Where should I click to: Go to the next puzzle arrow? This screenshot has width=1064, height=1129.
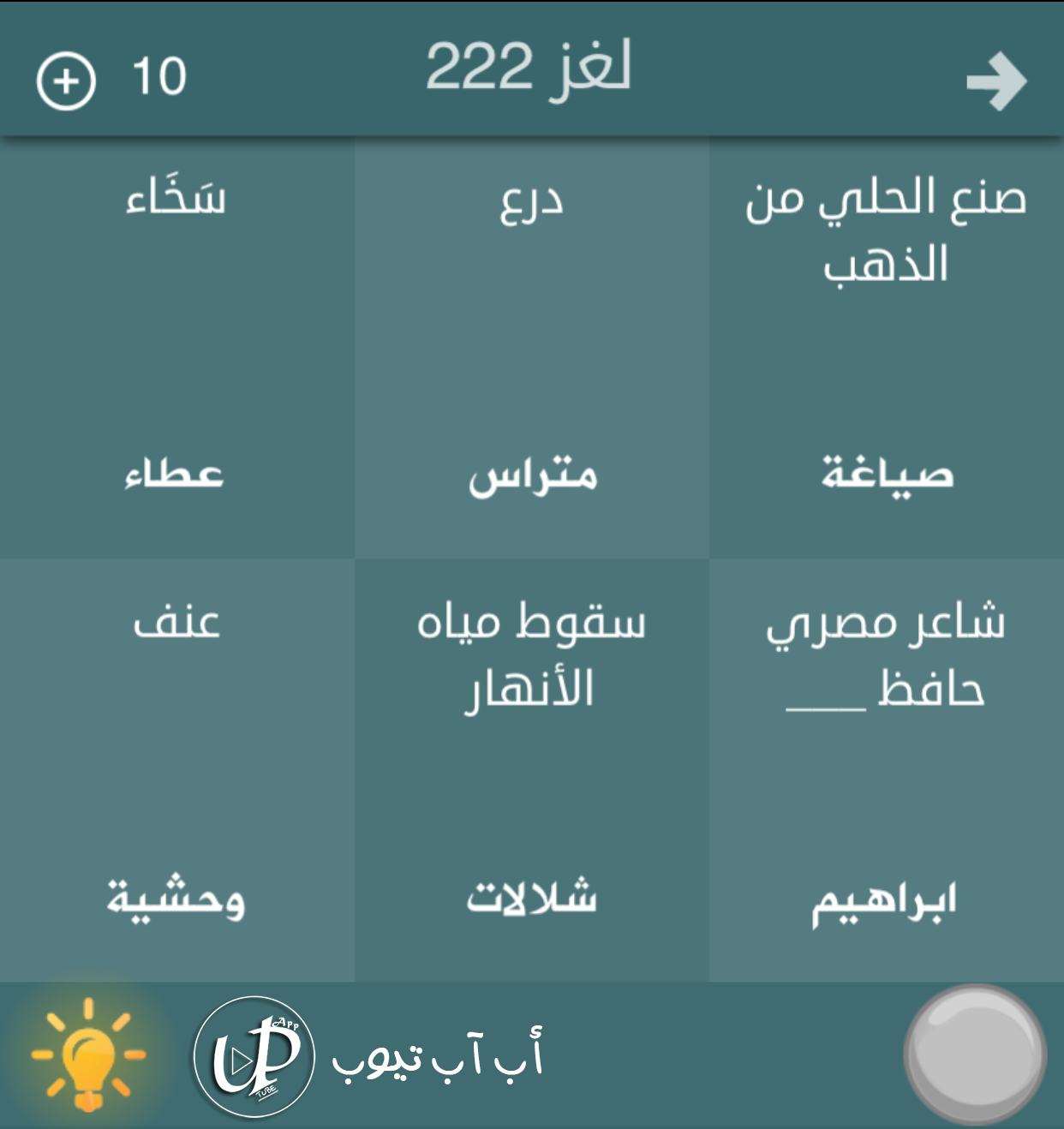click(995, 81)
